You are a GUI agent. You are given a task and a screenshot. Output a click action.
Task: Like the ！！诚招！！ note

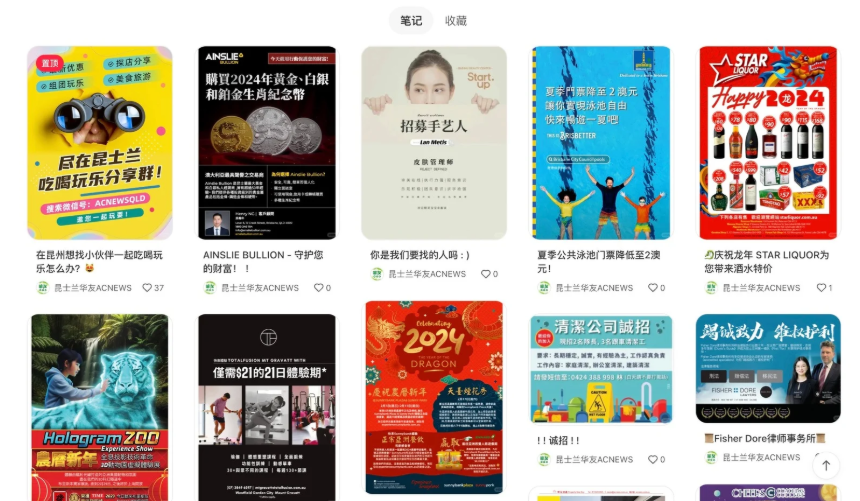[651, 460]
